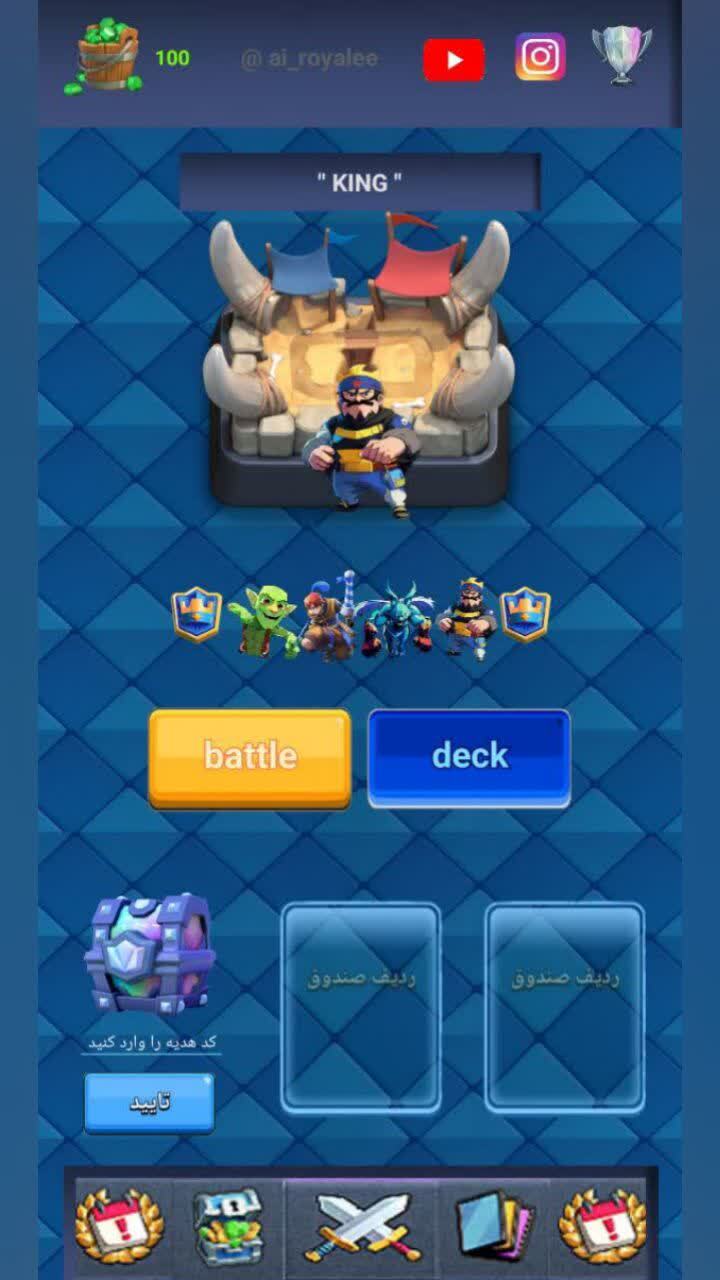
Task: Open the Instagram page link
Action: coord(540,57)
